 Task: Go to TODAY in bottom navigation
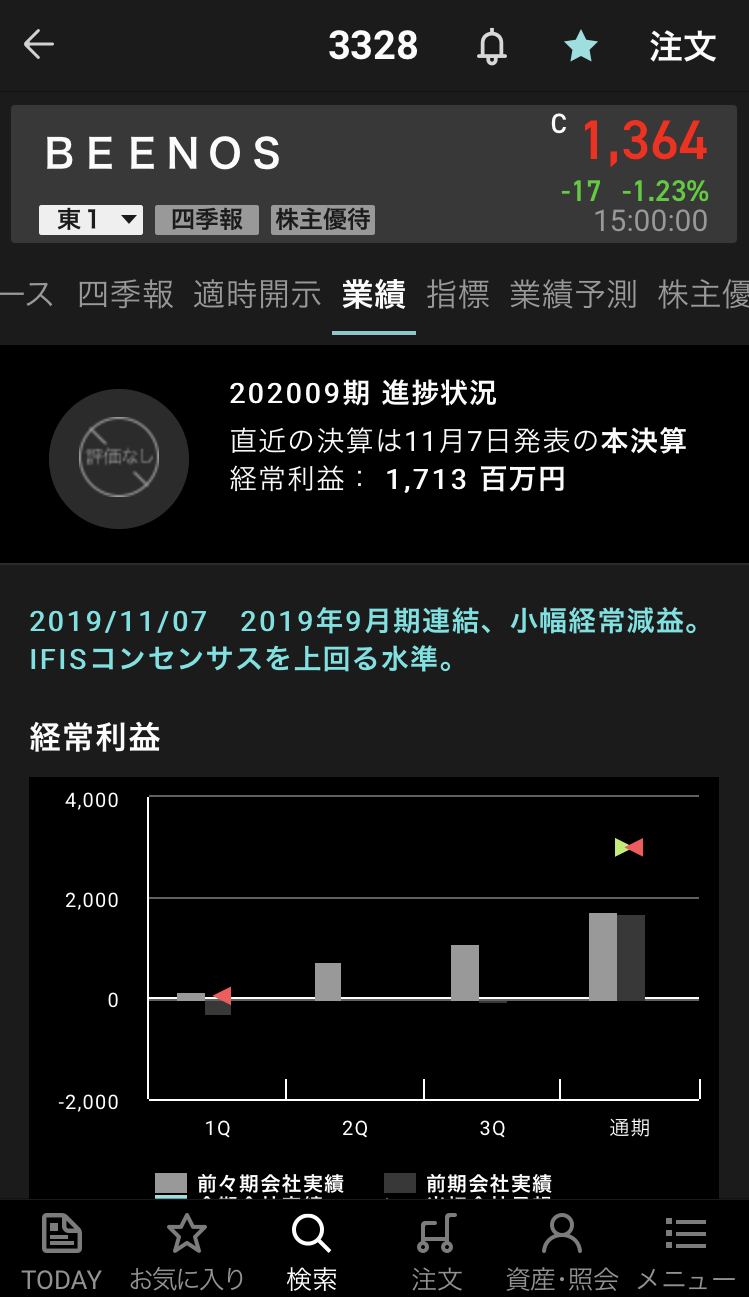click(62, 1250)
